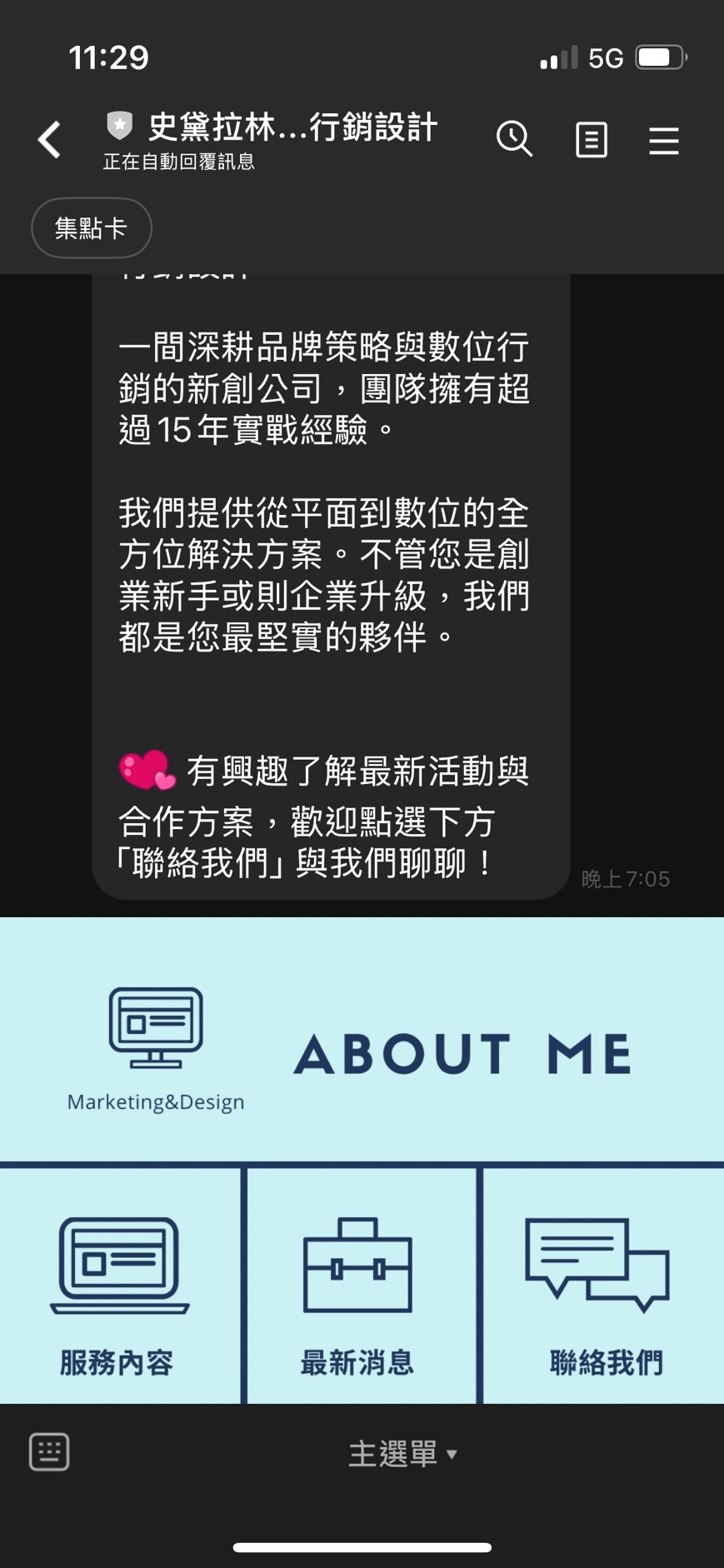The height and width of the screenshot is (1568, 724).
Task: Open the hamburger menu
Action: pos(663,140)
